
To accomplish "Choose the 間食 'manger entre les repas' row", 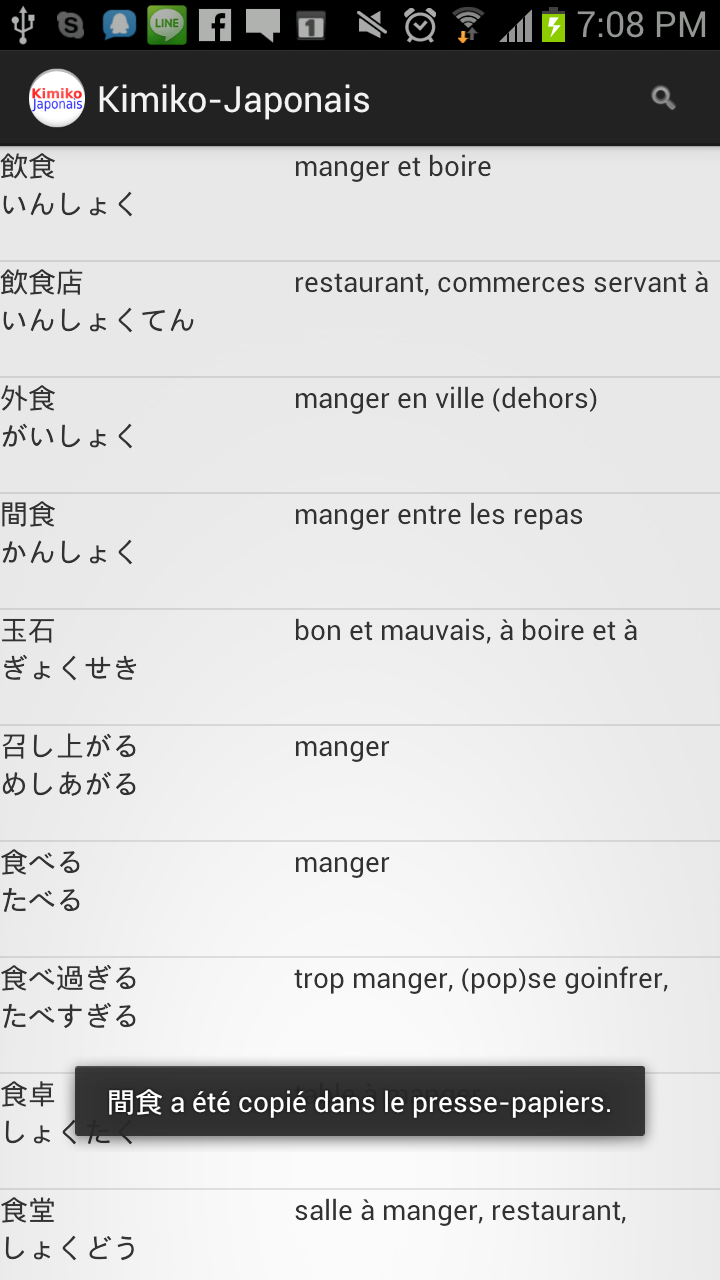I will [360, 552].
